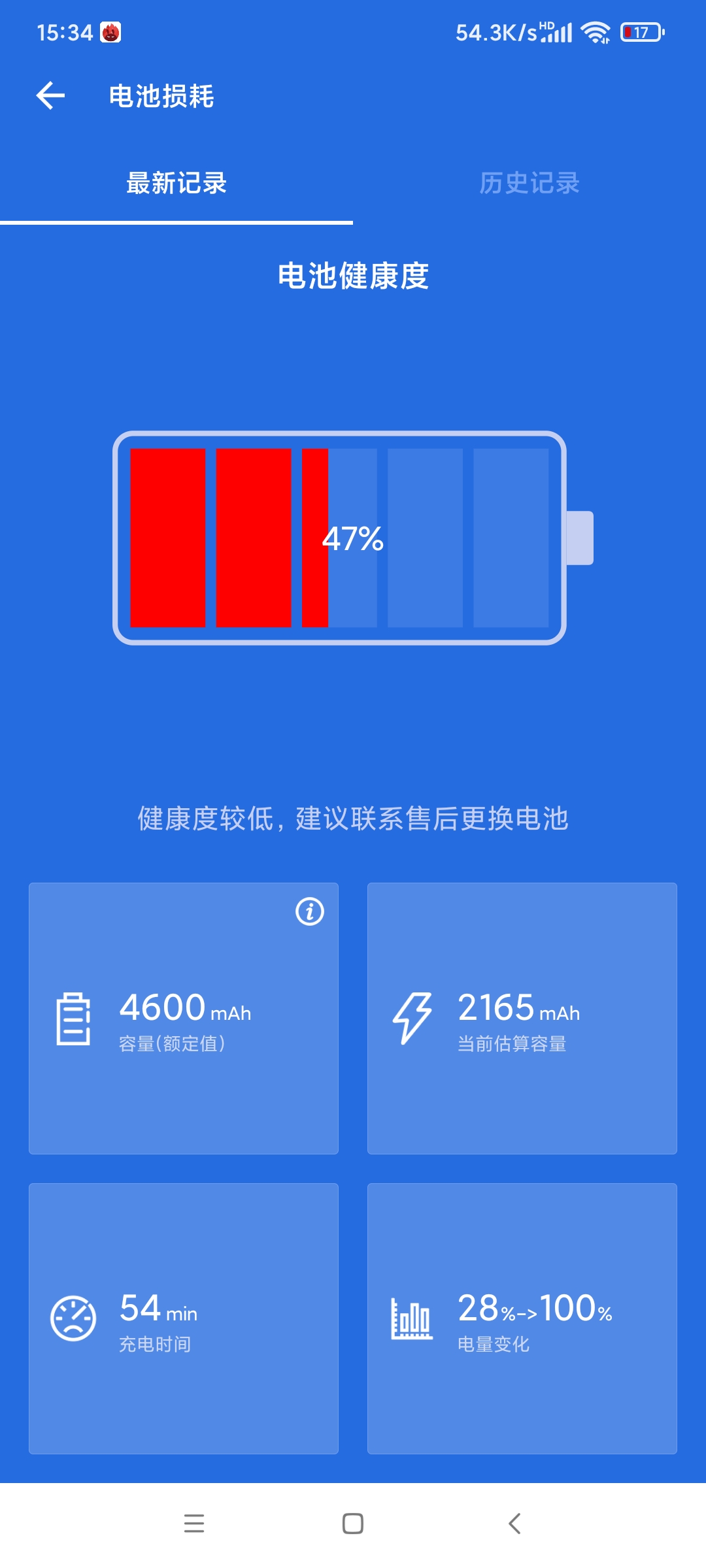Open the info icon on the 4600 mAh card
The width and height of the screenshot is (706, 1568).
tap(310, 911)
